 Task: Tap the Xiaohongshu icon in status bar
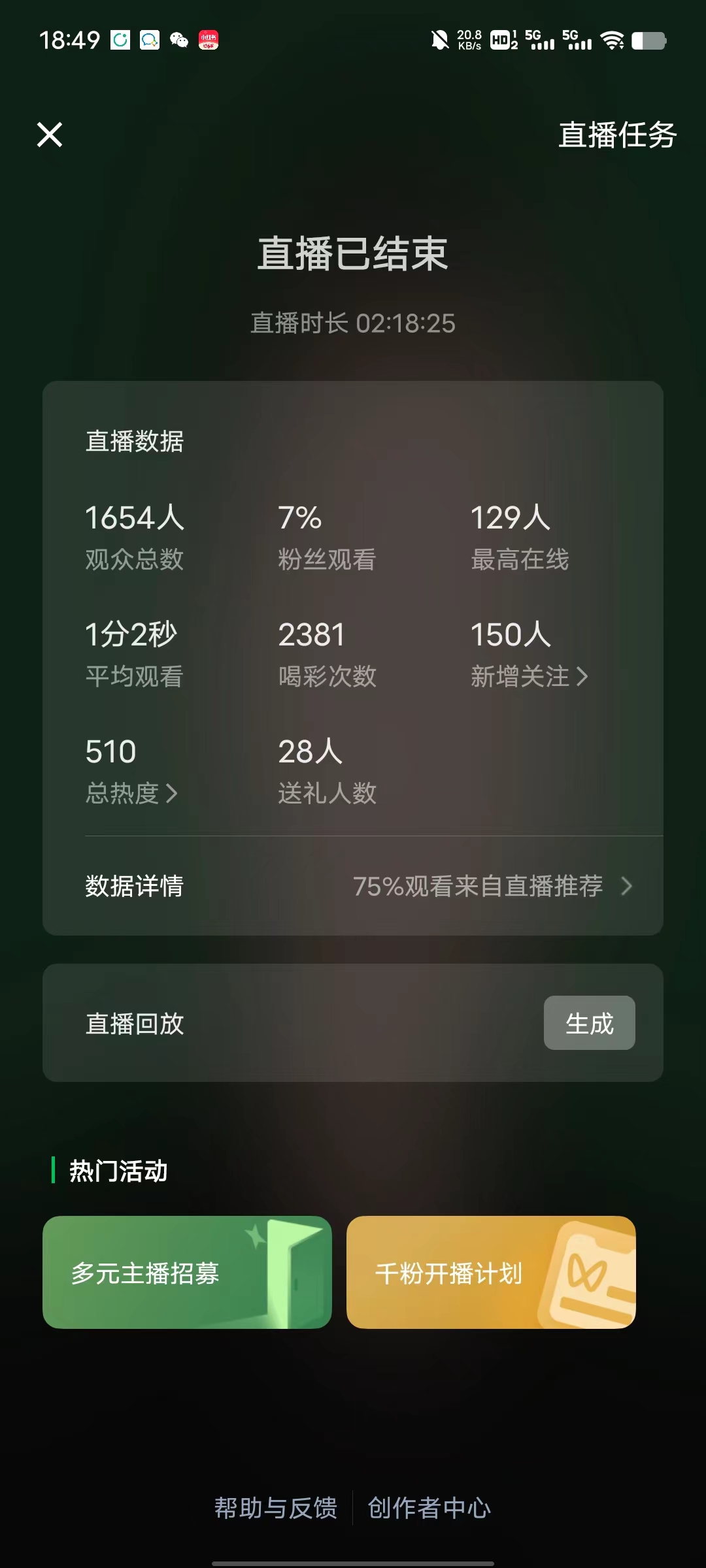pos(210,39)
